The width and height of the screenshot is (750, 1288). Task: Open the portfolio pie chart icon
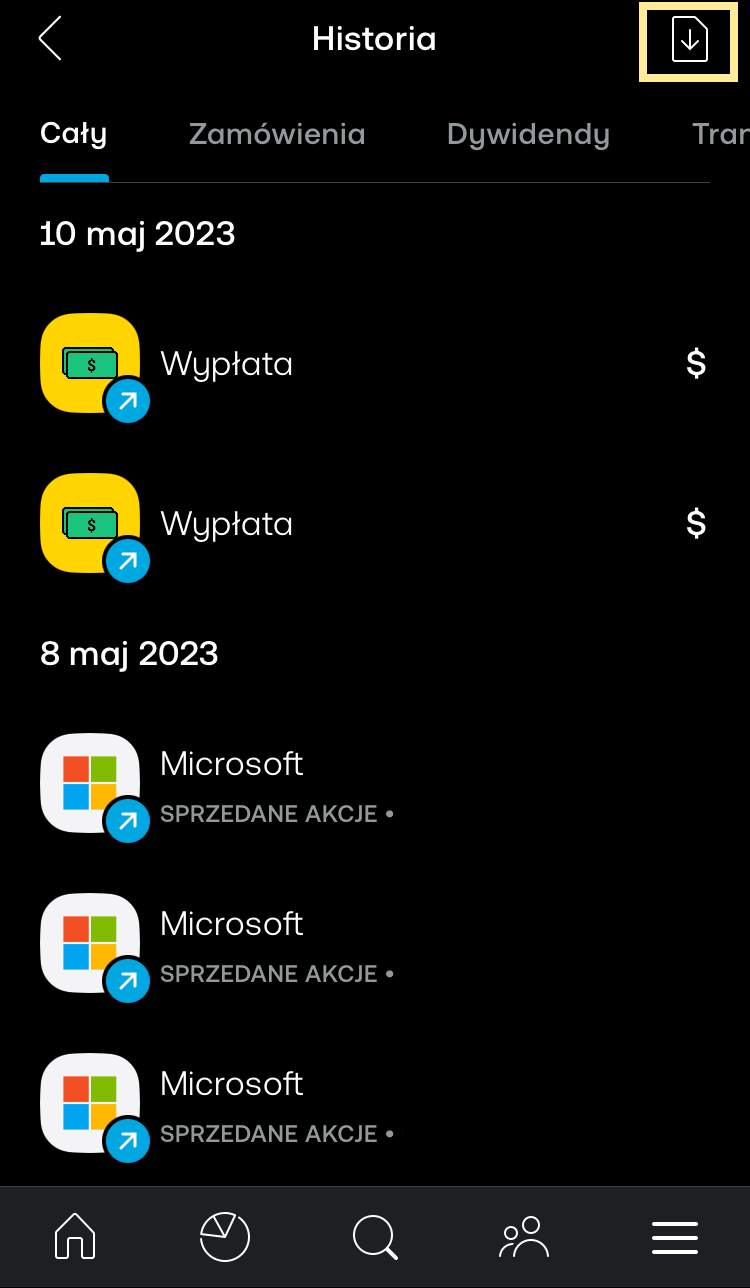coord(224,1236)
